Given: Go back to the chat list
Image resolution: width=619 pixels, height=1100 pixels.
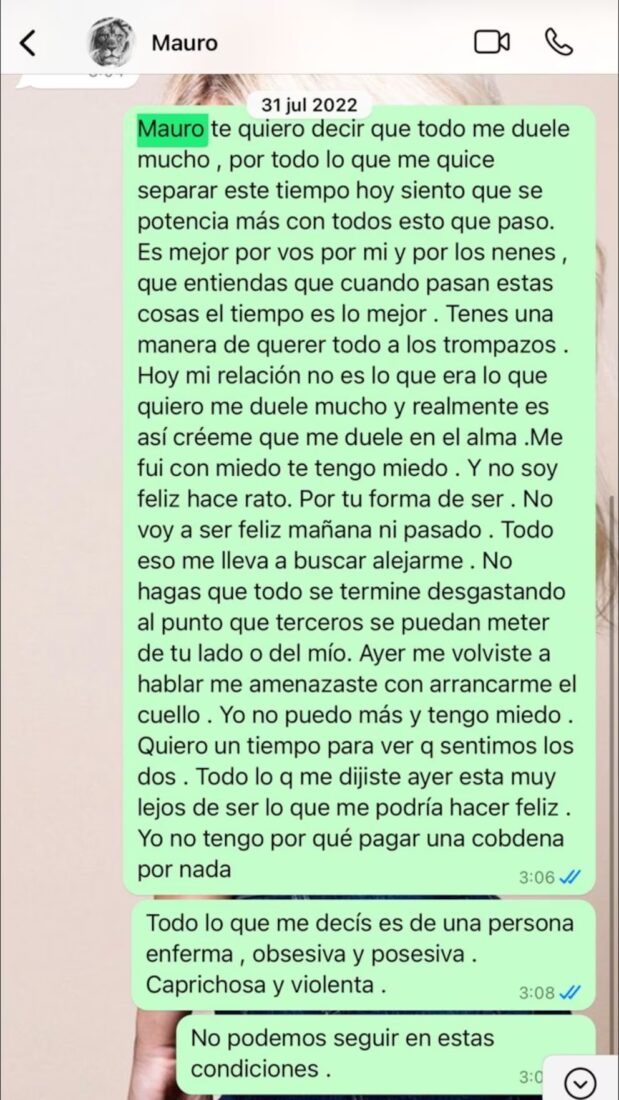Looking at the screenshot, I should pyautogui.click(x=28, y=42).
